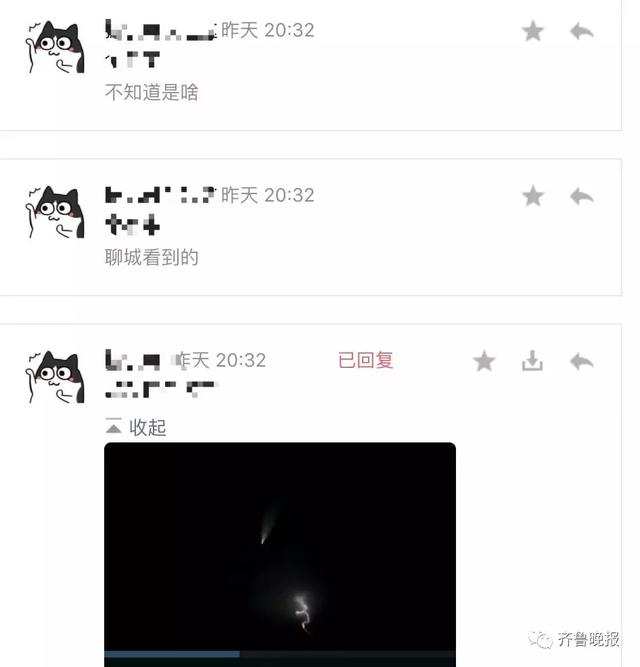Collapse the video with 收起
This screenshot has height=667, width=640.
[x=136, y=427]
